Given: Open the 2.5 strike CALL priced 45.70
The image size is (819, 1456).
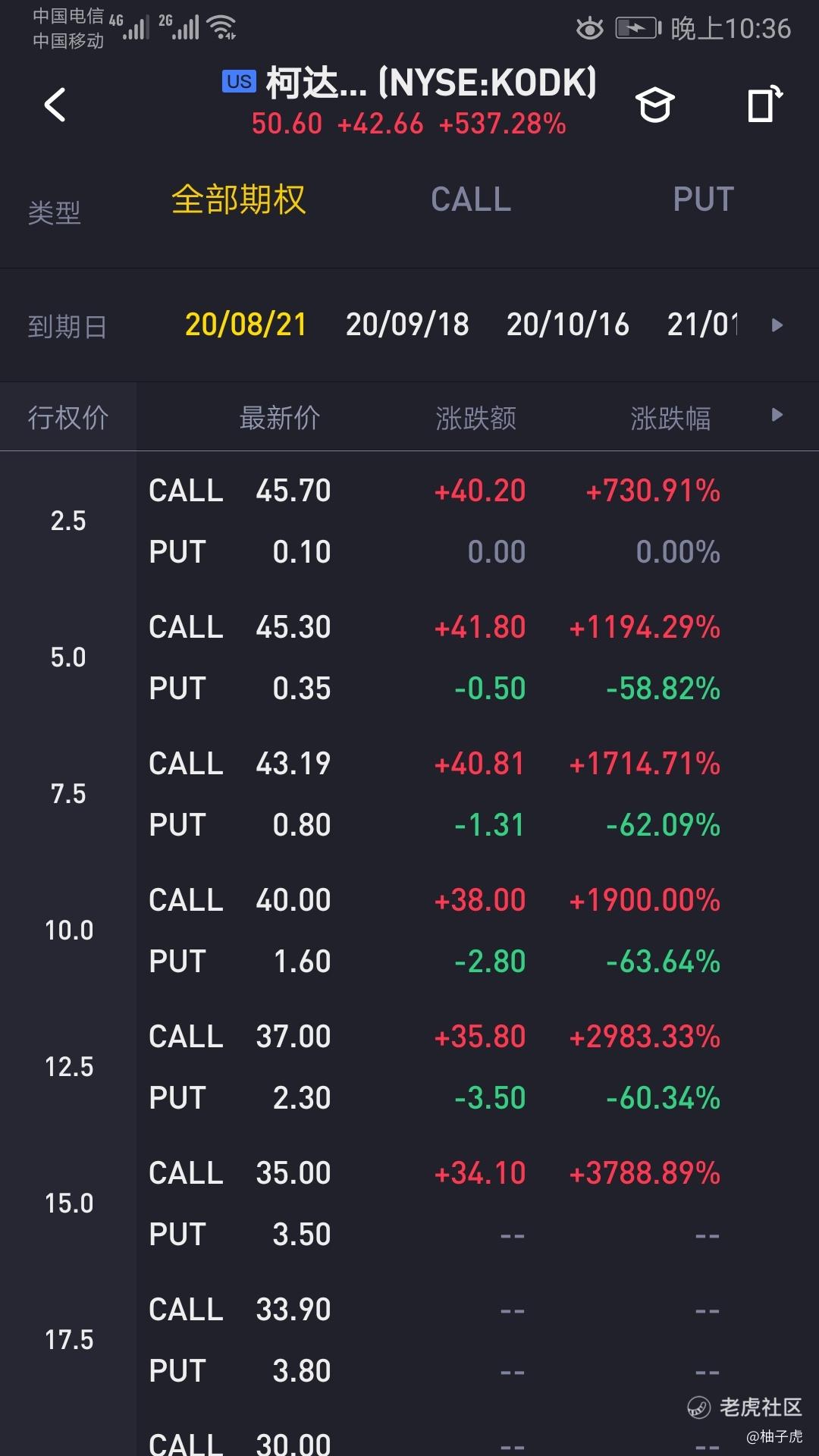Looking at the screenshot, I should pos(478,491).
